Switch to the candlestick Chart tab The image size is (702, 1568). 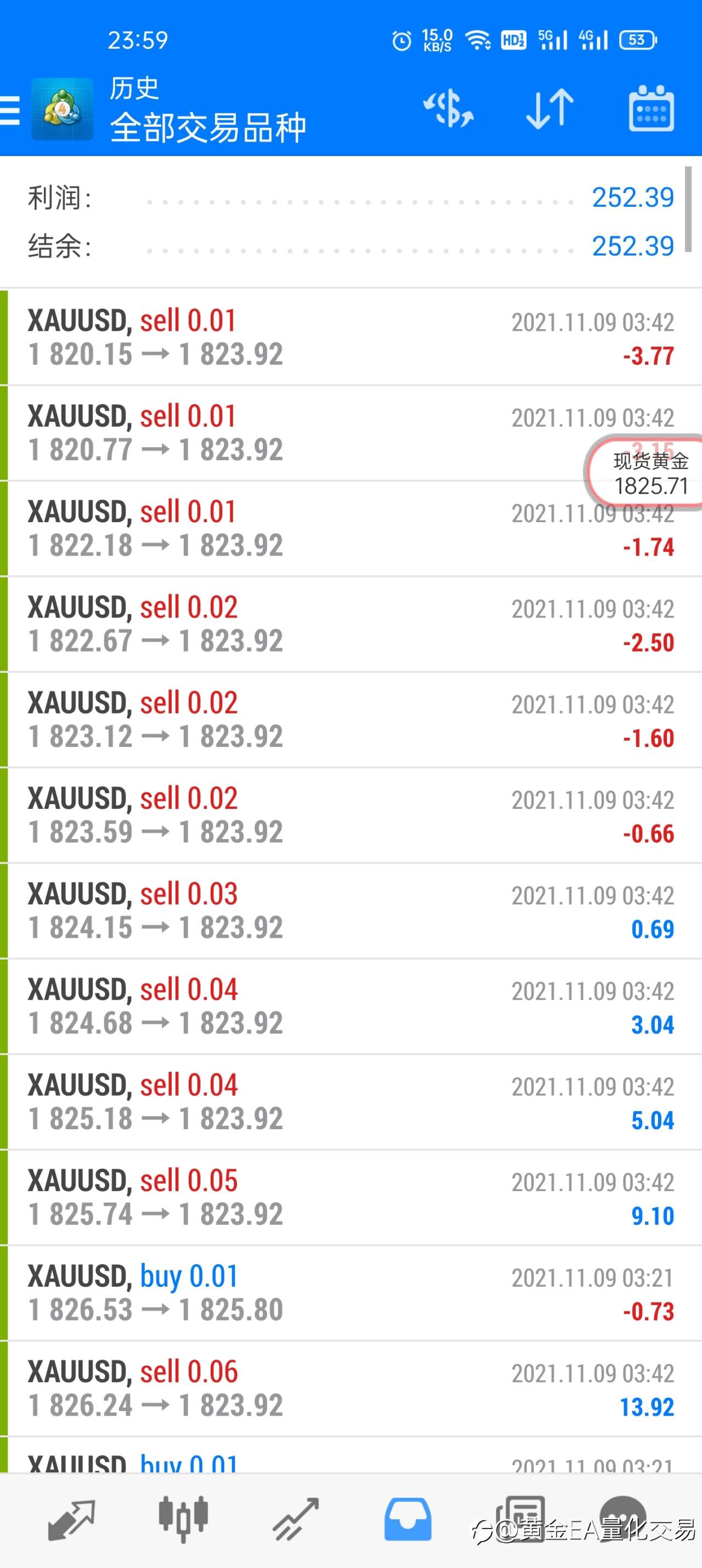click(183, 1520)
